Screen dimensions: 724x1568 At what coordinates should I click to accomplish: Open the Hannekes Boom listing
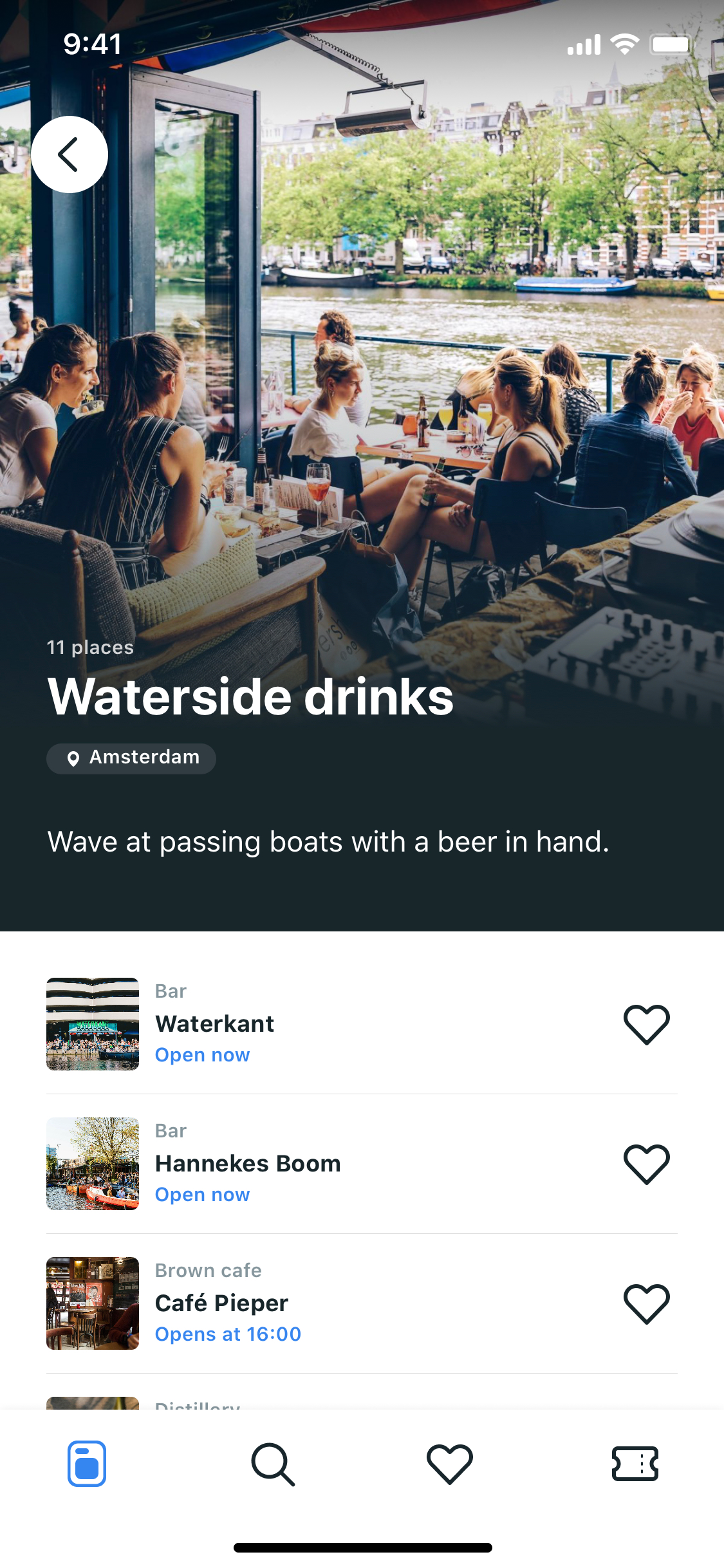click(248, 1164)
